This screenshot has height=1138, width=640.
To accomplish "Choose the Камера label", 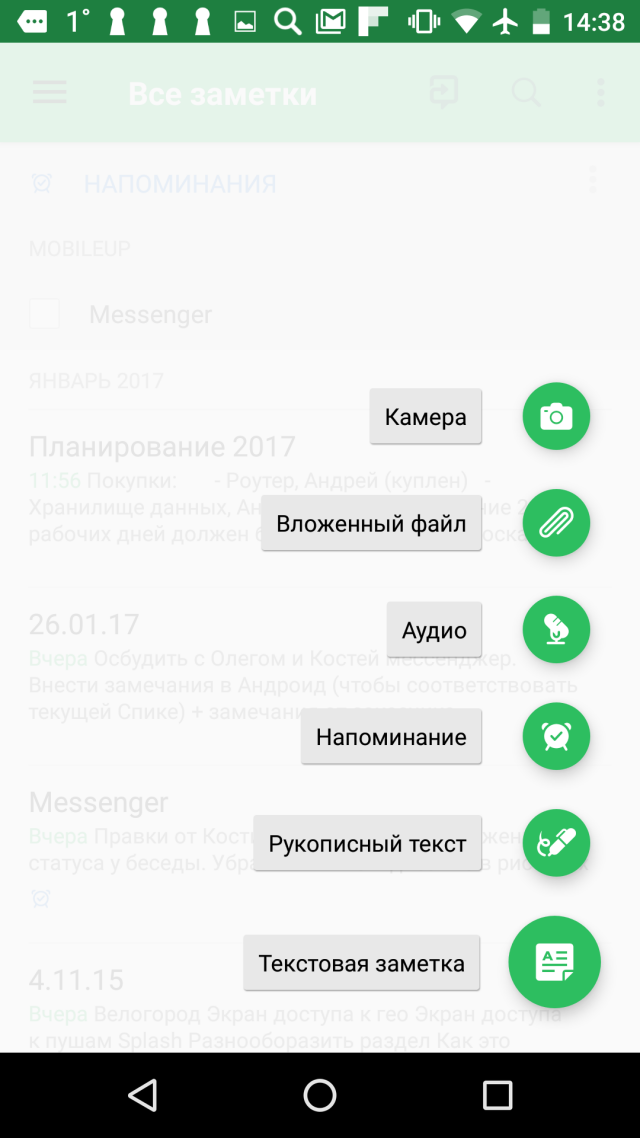I will click(426, 417).
